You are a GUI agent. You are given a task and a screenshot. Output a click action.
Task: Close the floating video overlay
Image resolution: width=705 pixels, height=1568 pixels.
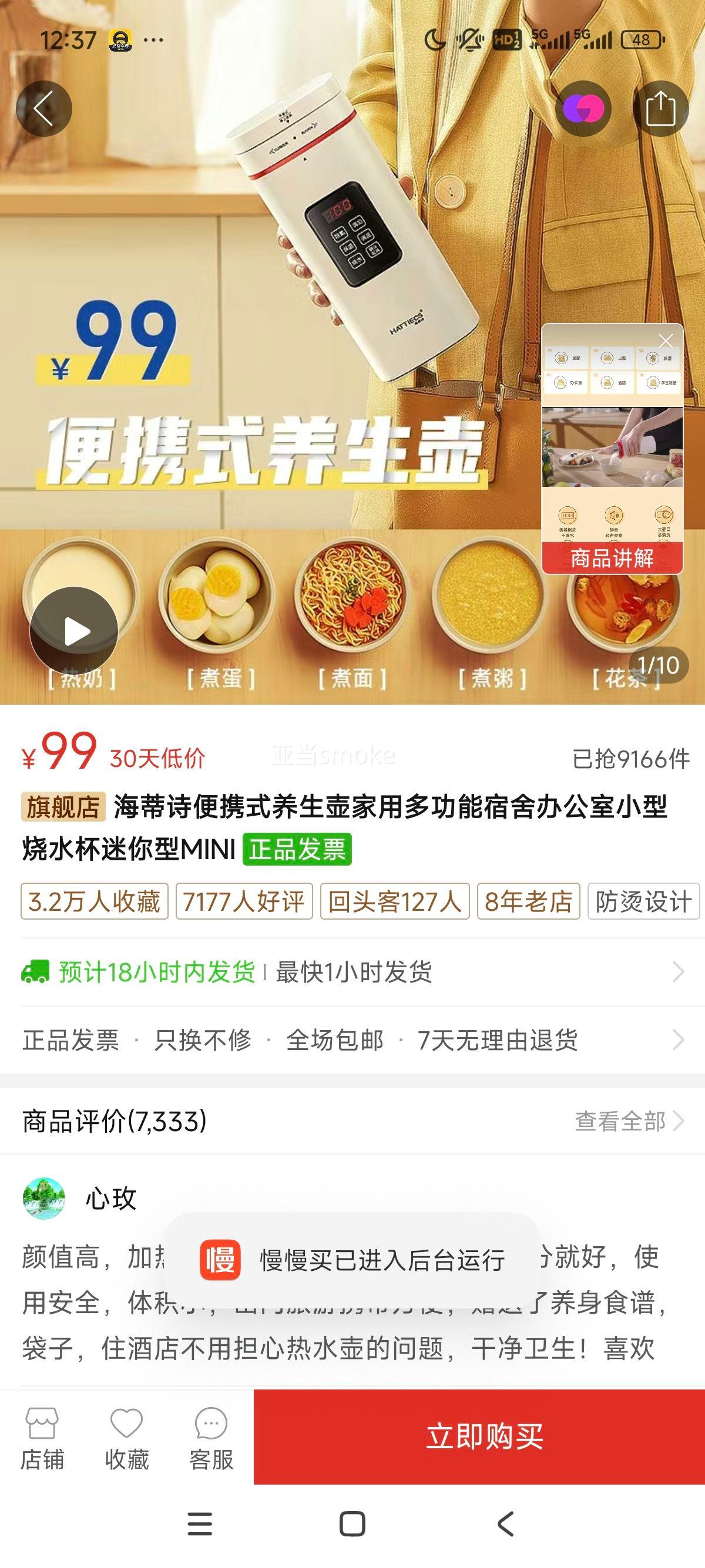tap(665, 341)
